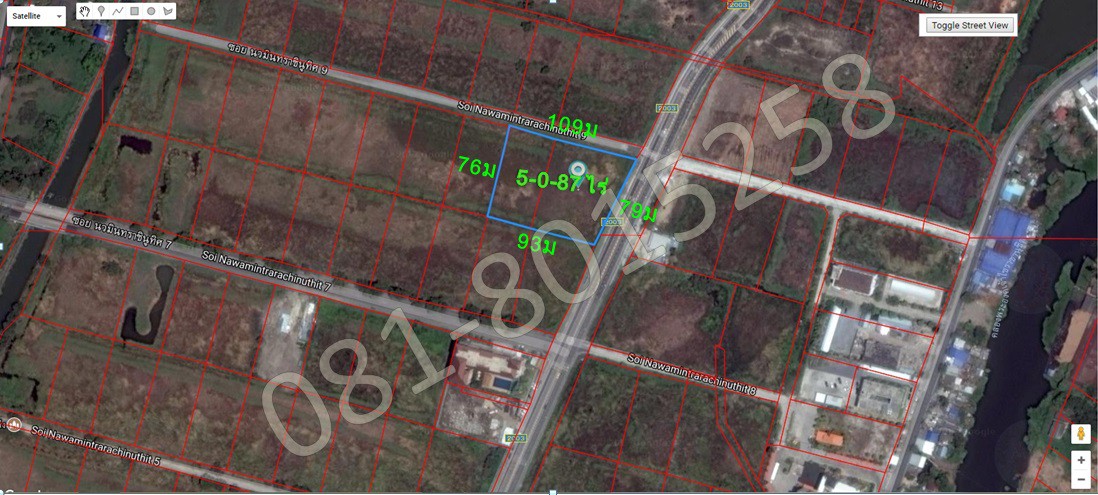Select the polygon drawing tool

tap(167, 11)
